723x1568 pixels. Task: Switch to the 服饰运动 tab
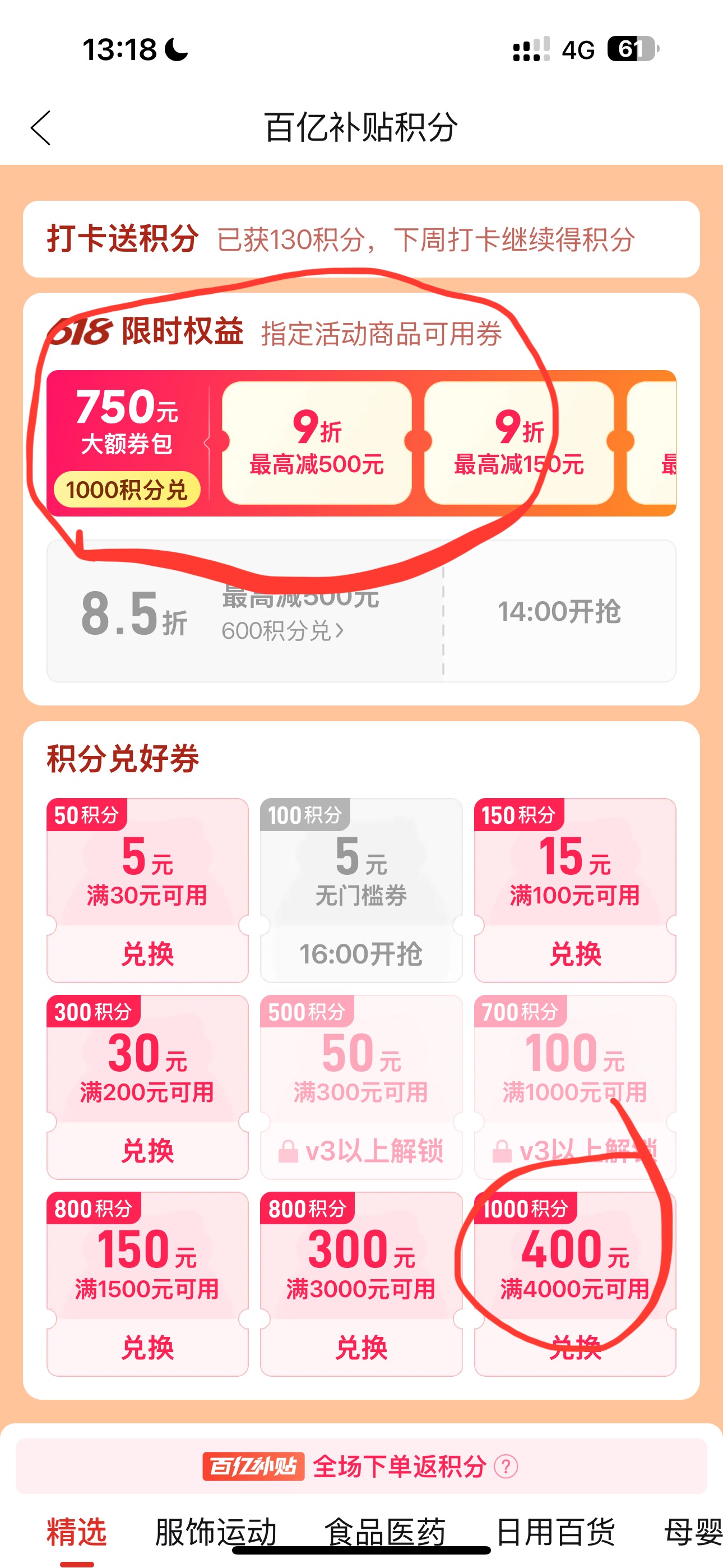216,1532
